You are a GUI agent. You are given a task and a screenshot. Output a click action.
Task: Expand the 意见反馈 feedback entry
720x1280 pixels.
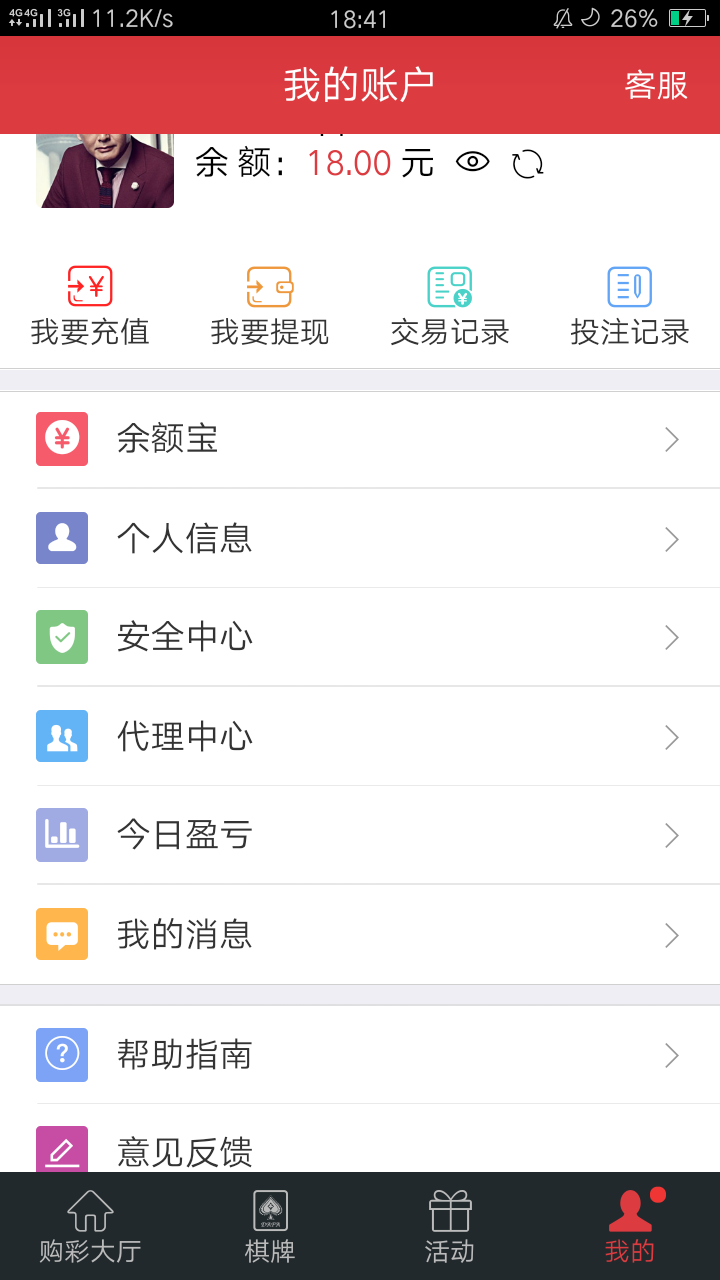click(x=360, y=1152)
